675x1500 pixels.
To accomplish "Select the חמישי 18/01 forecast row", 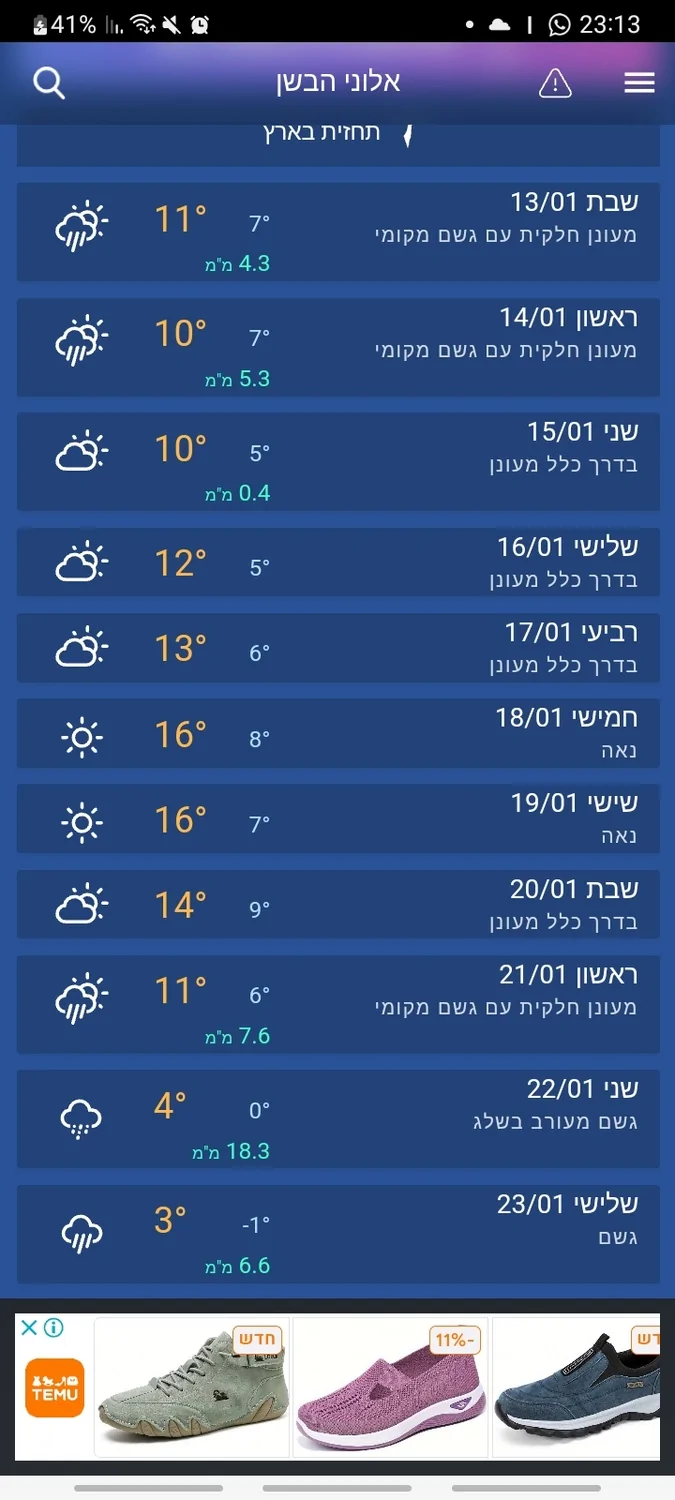I will pos(338,733).
